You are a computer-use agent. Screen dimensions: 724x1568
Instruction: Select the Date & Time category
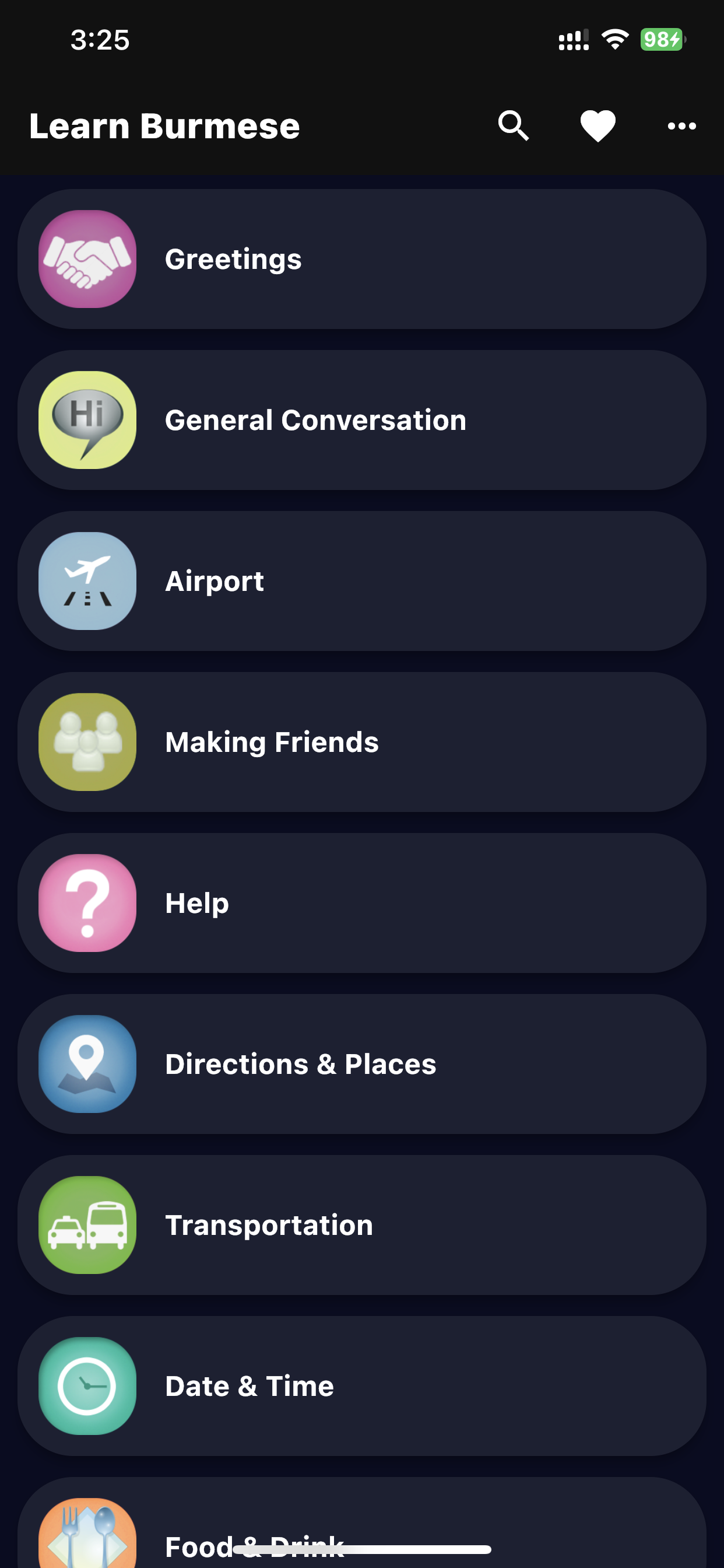pyautogui.click(x=362, y=1386)
